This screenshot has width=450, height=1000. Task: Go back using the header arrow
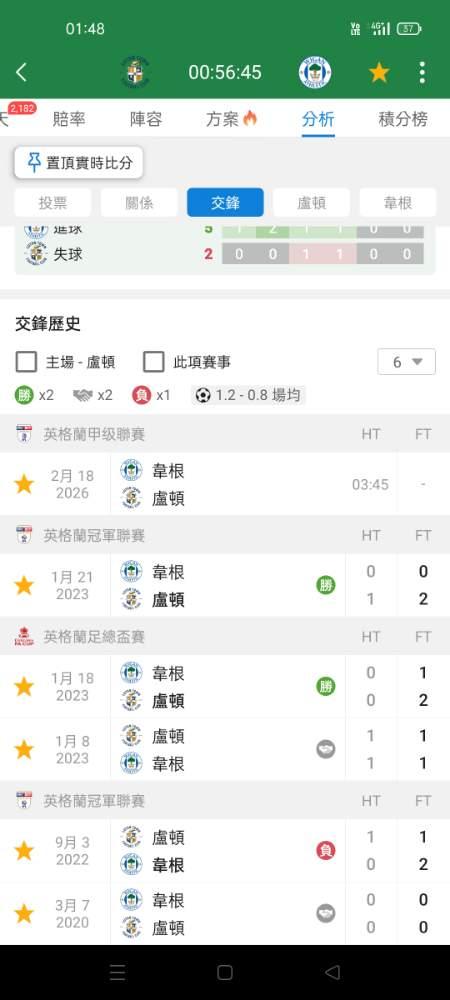(21, 73)
